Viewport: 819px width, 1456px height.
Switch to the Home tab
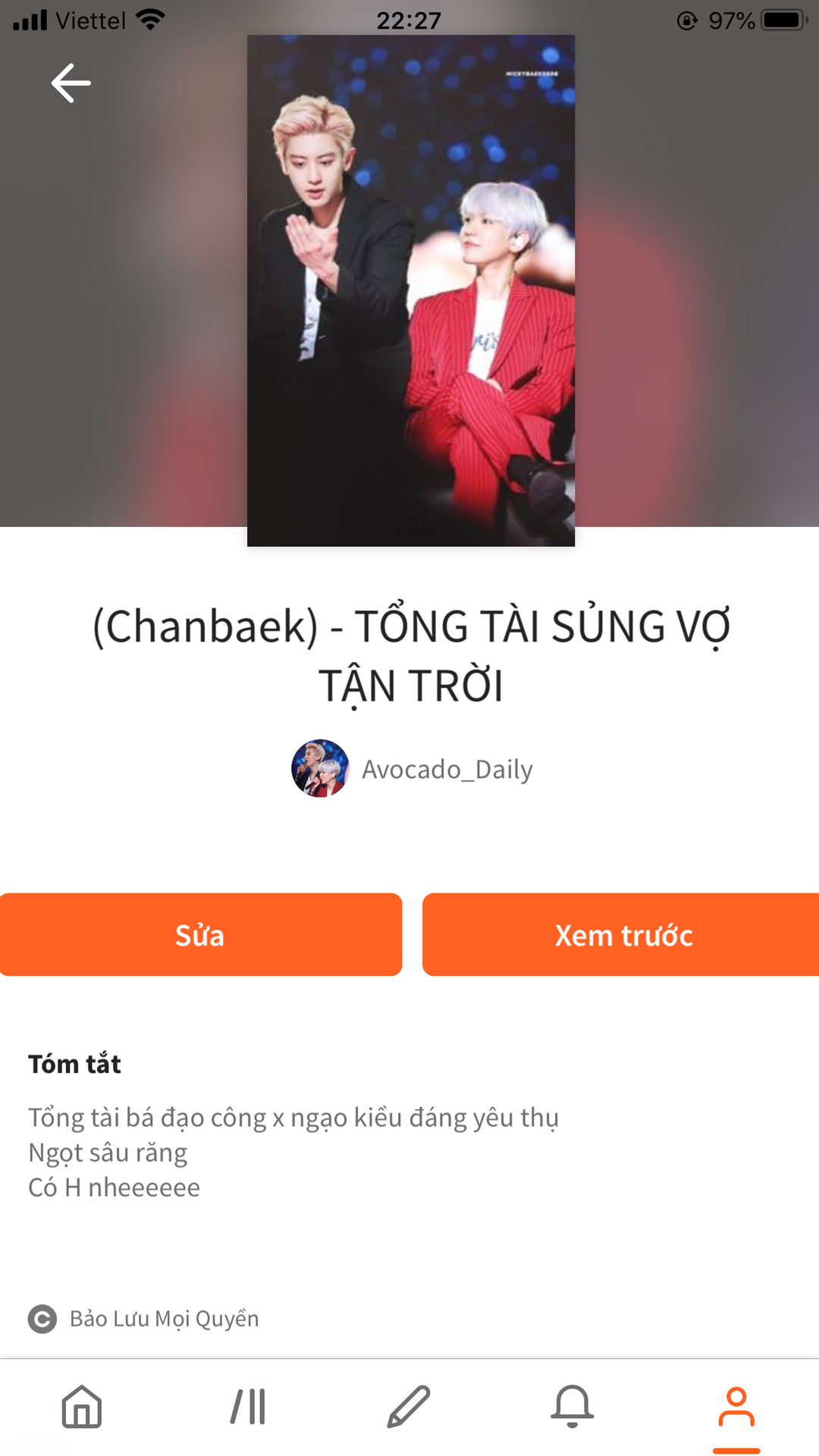(x=82, y=1407)
